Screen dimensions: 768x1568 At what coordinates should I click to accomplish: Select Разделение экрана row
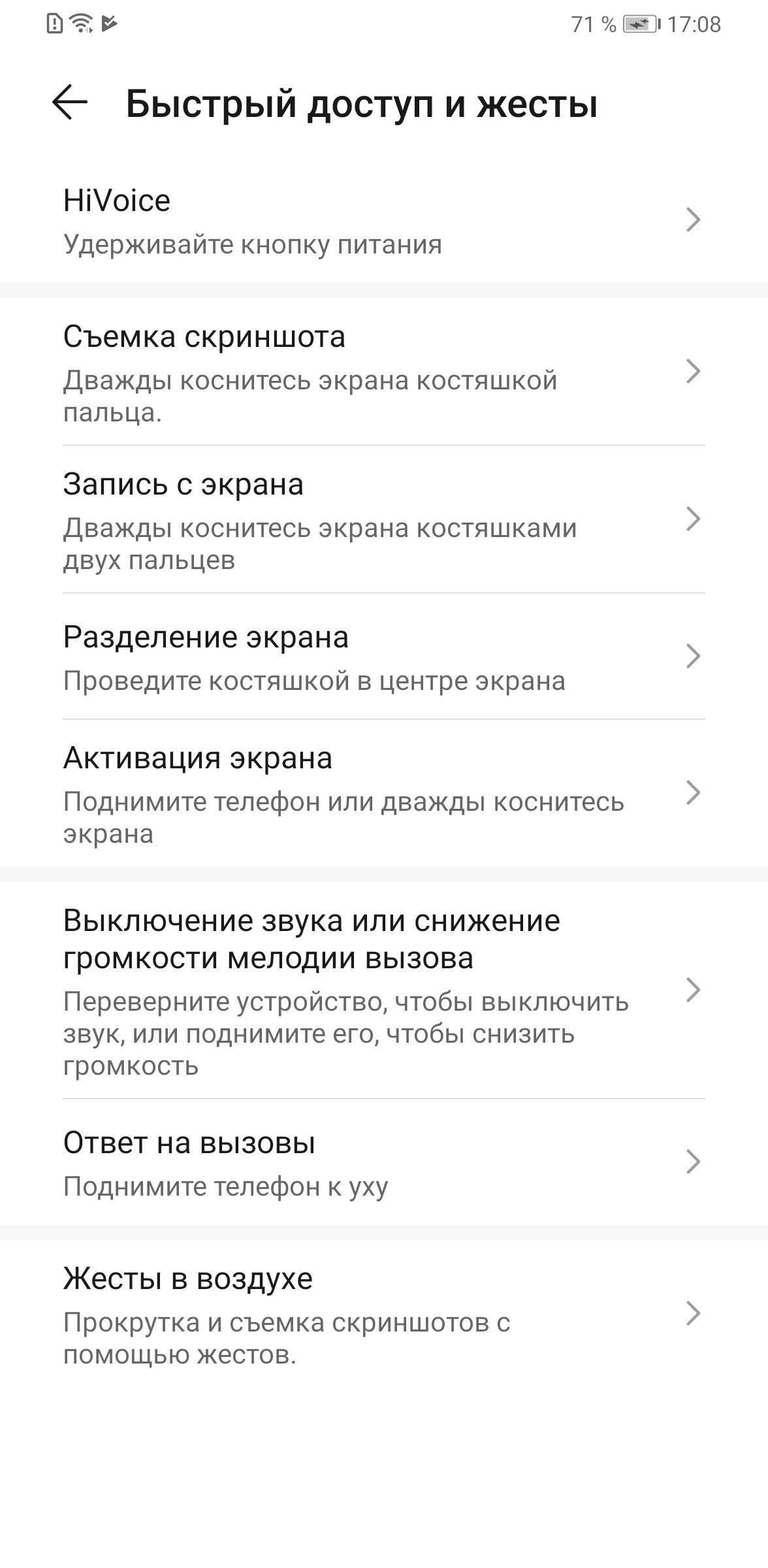[x=384, y=656]
